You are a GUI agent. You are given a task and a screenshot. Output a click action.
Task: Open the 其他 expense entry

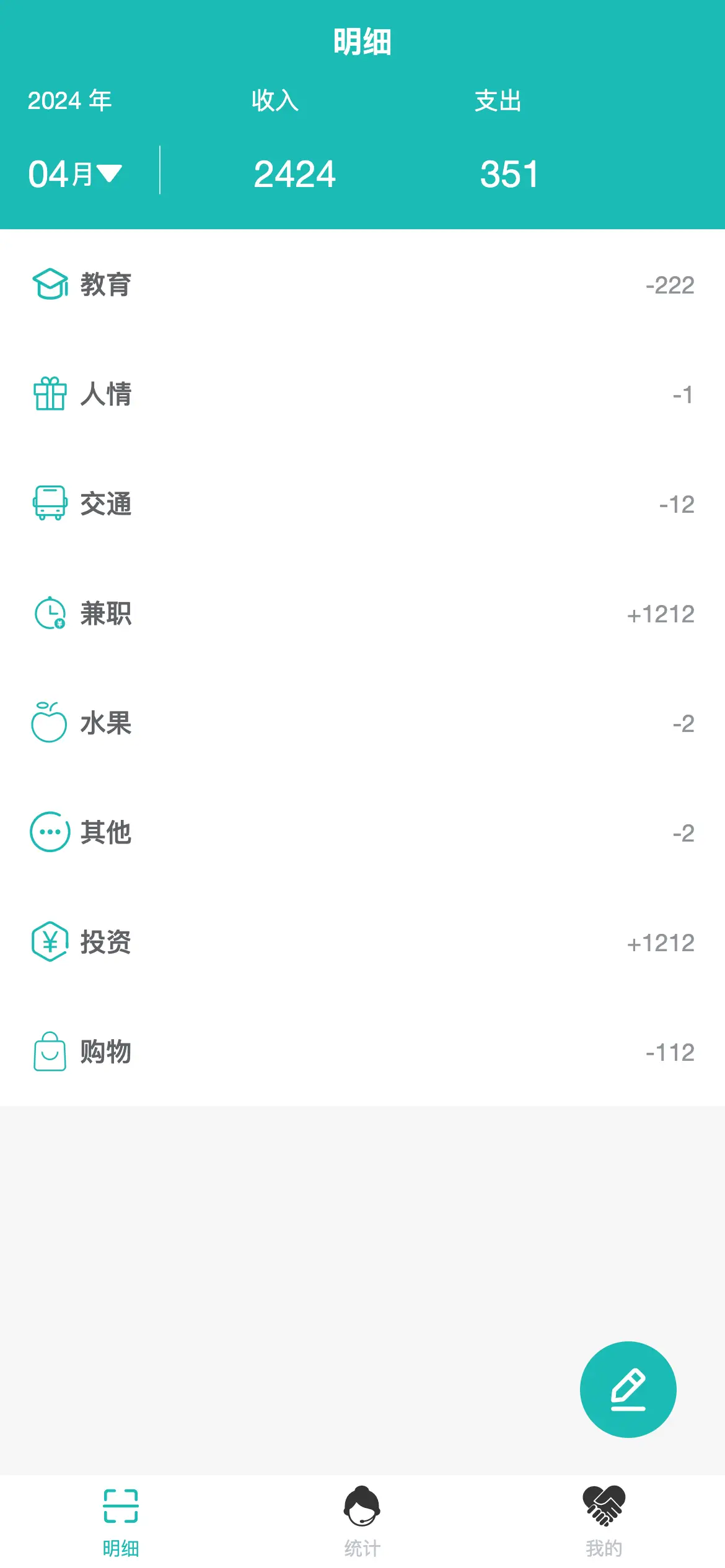362,833
